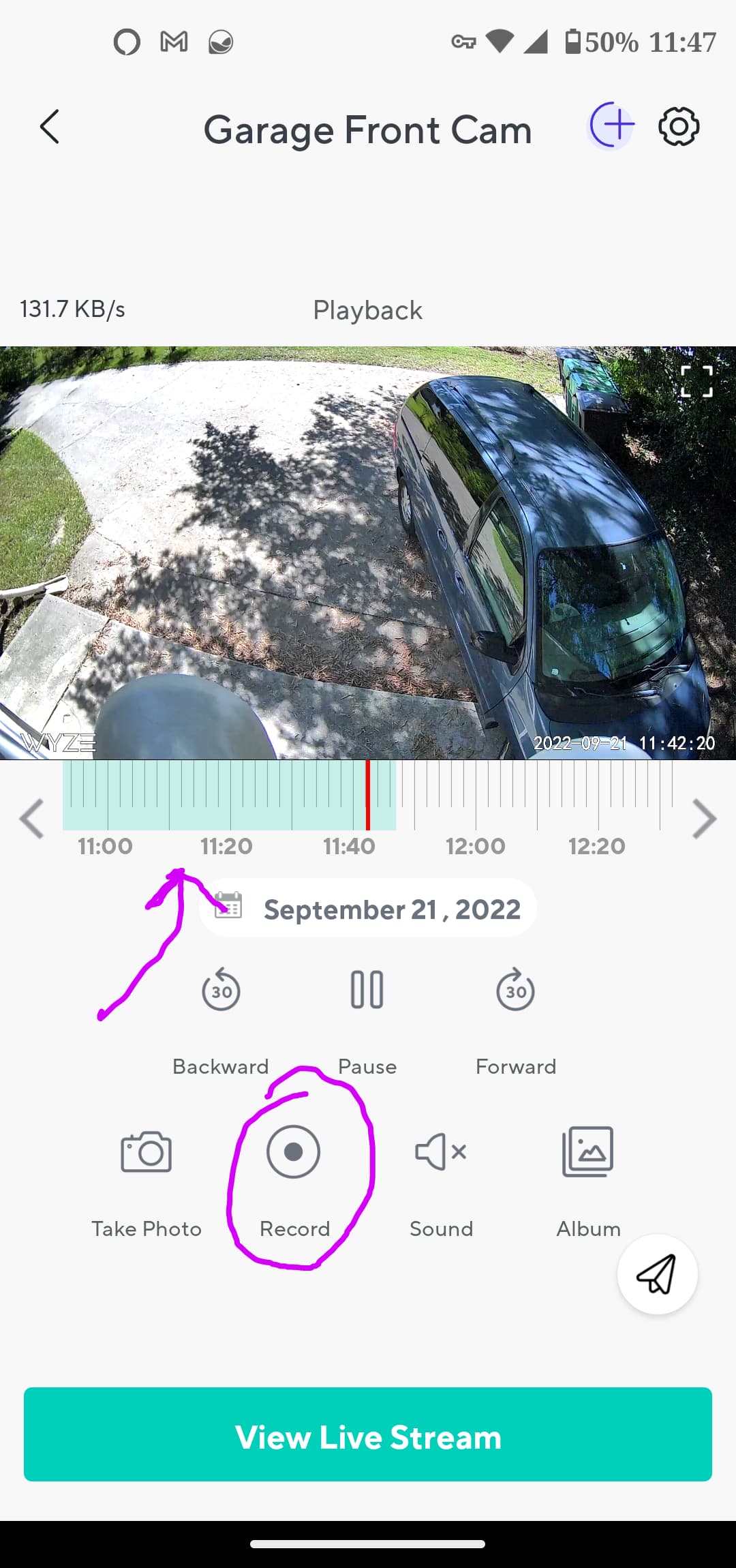
Task: Open camera settings gear
Action: 678,127
